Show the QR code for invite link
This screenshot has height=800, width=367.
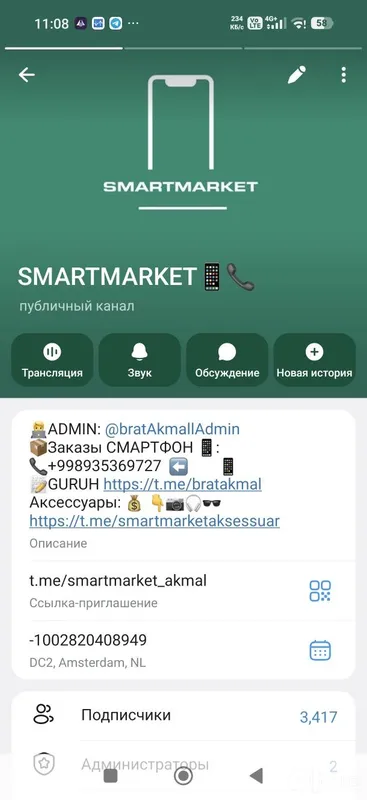(320, 591)
